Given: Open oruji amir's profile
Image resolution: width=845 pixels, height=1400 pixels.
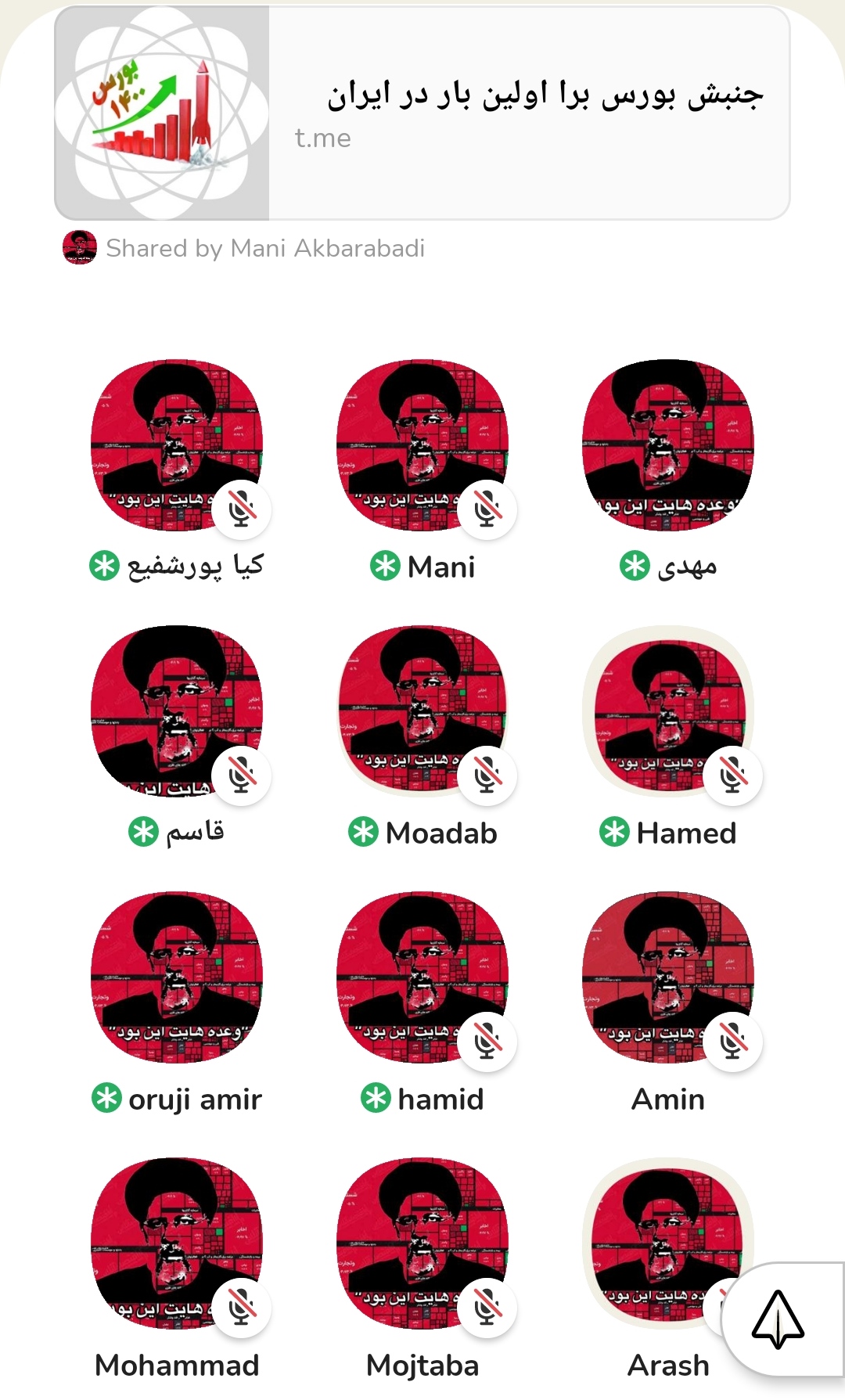Looking at the screenshot, I should pyautogui.click(x=177, y=977).
